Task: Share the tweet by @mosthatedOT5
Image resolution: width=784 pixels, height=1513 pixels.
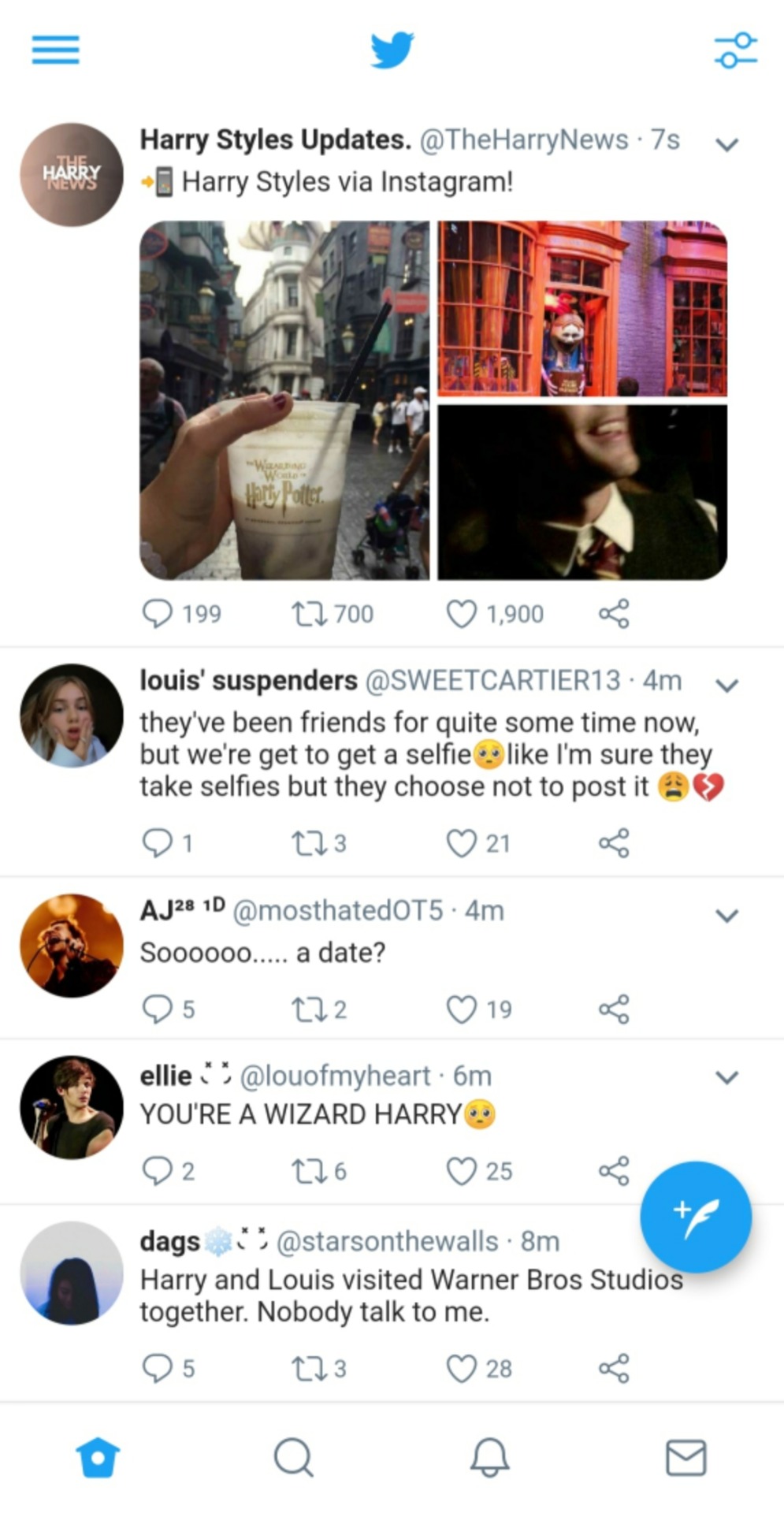Action: (614, 1009)
